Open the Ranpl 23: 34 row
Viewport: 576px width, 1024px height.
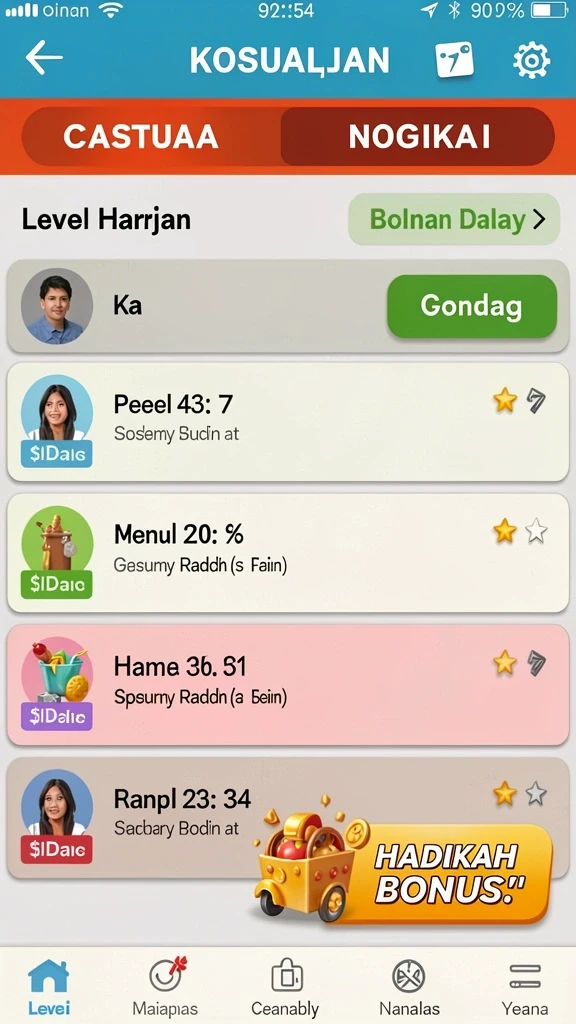click(x=288, y=818)
